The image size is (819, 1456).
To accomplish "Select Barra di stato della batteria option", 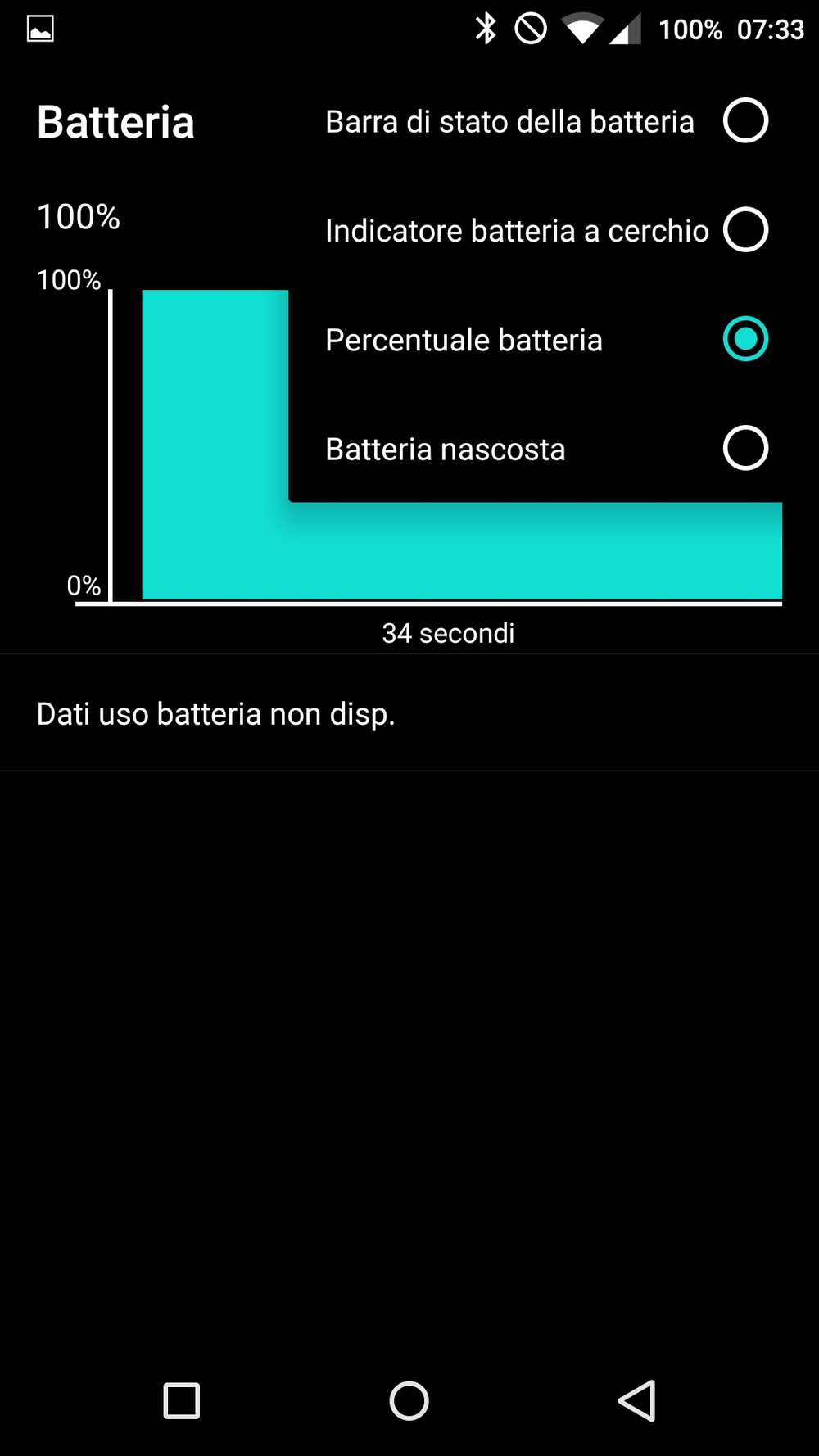I will pos(545,121).
